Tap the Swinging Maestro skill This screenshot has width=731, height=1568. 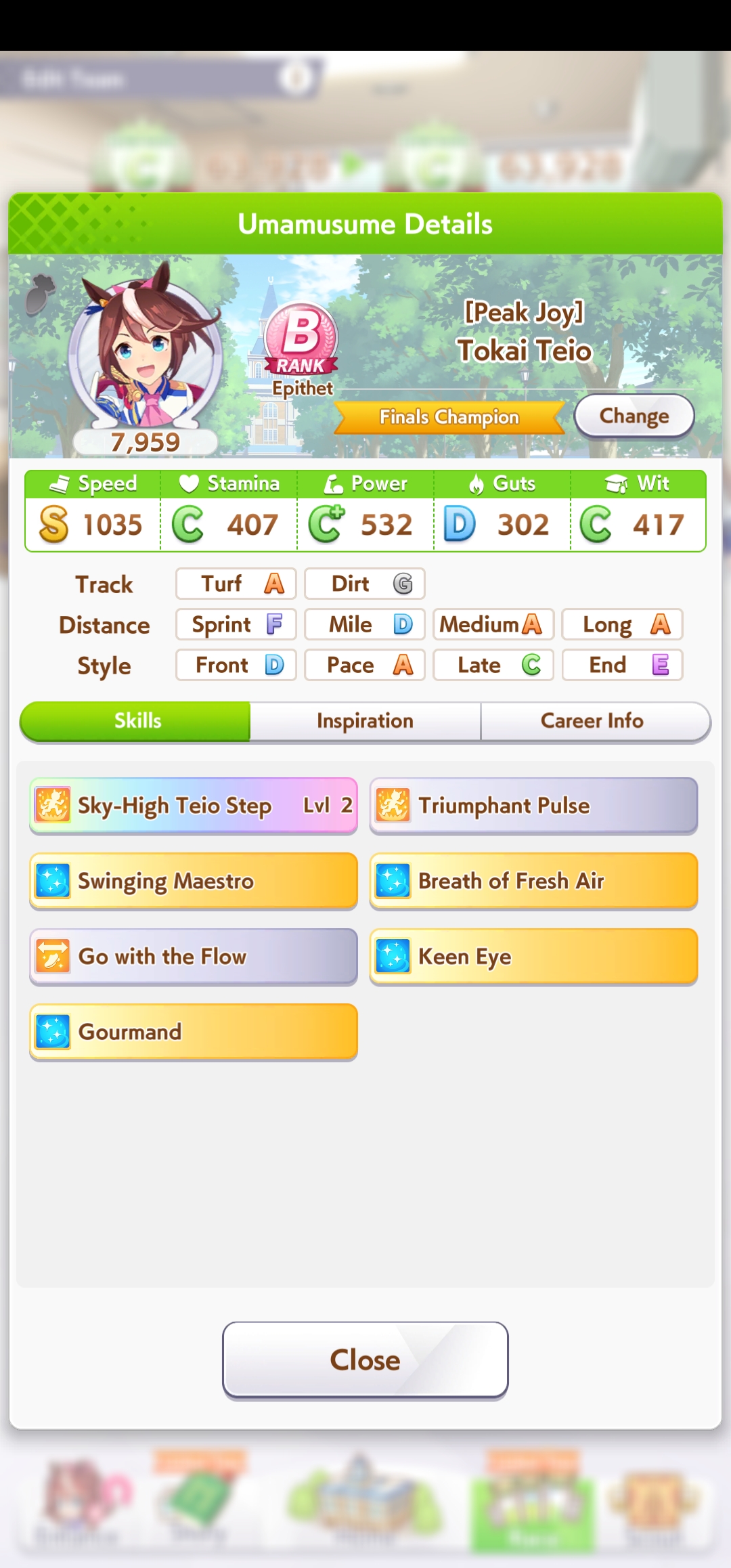pos(194,881)
